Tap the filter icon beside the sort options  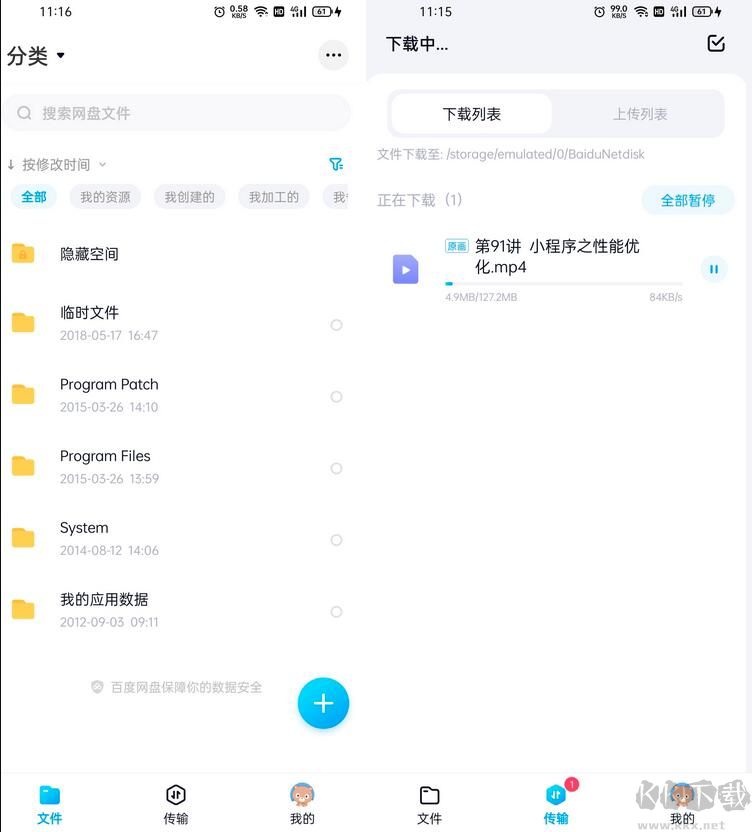pyautogui.click(x=336, y=164)
